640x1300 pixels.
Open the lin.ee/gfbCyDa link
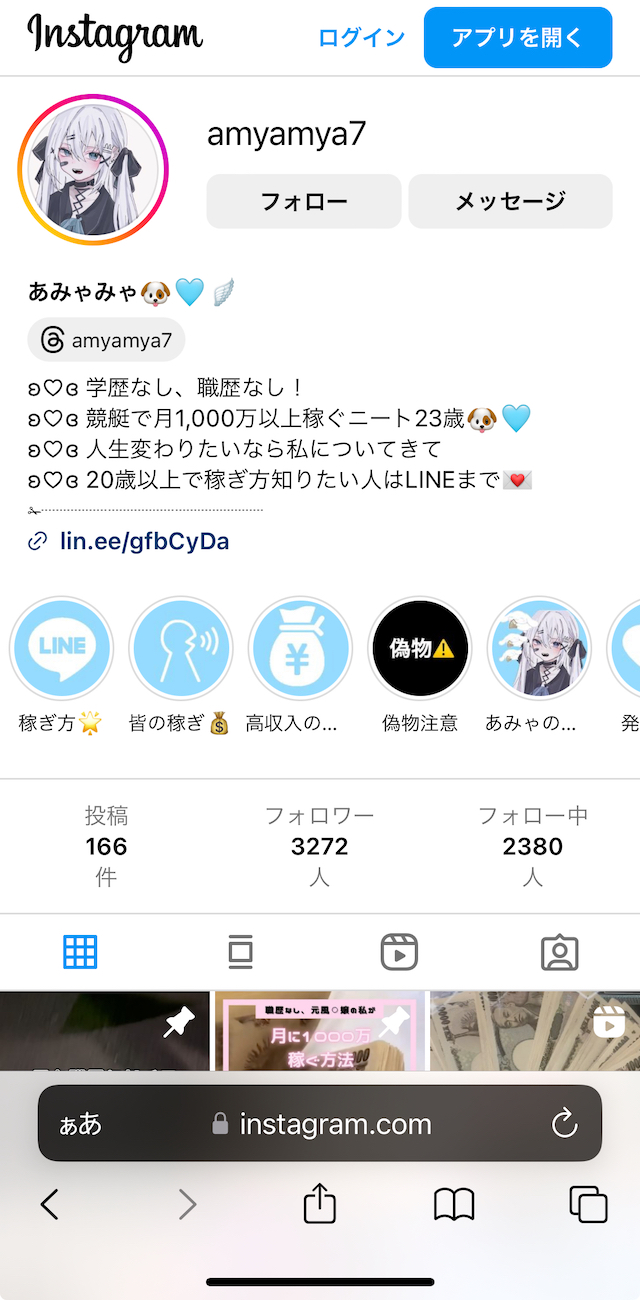point(144,542)
